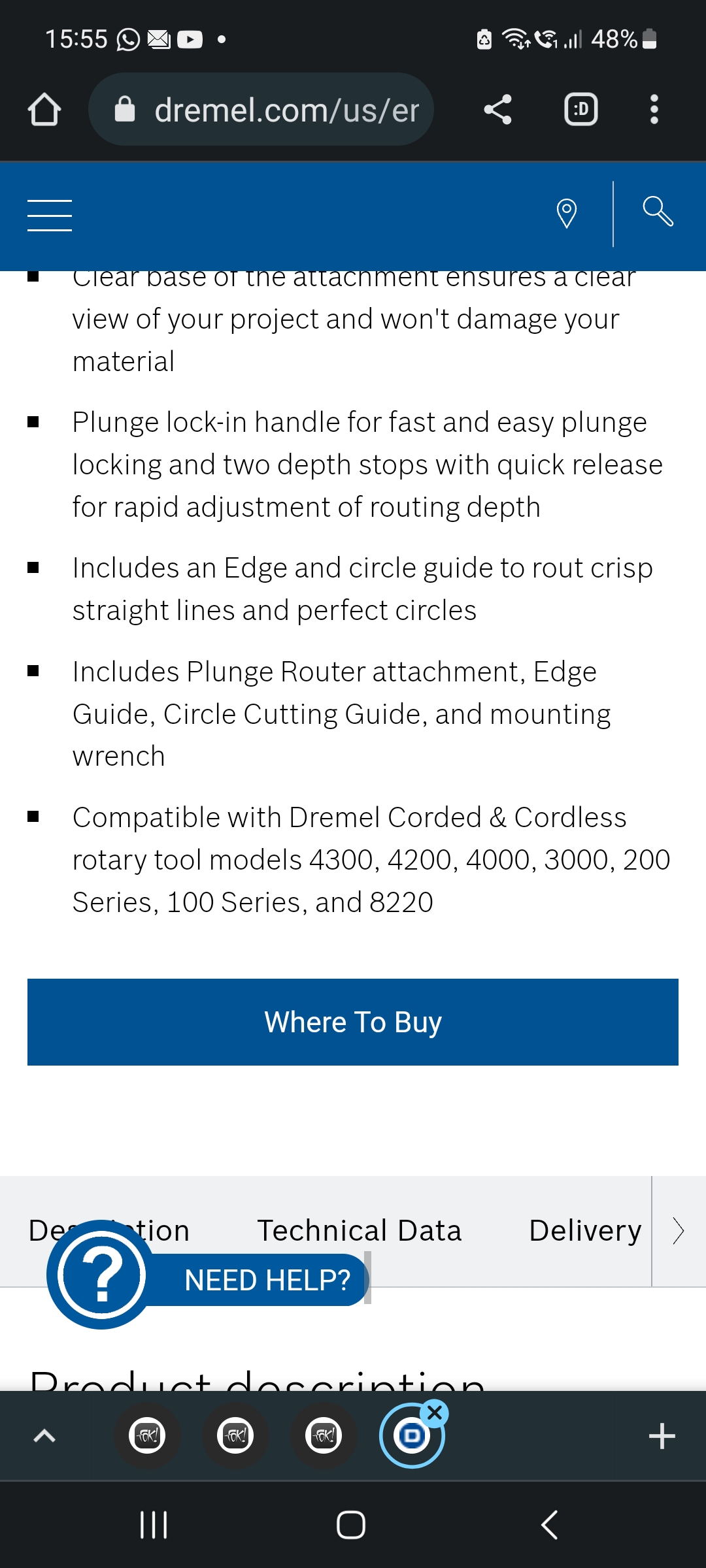The image size is (706, 1568).
Task: Tap the dremel.com address bar
Action: [261, 109]
